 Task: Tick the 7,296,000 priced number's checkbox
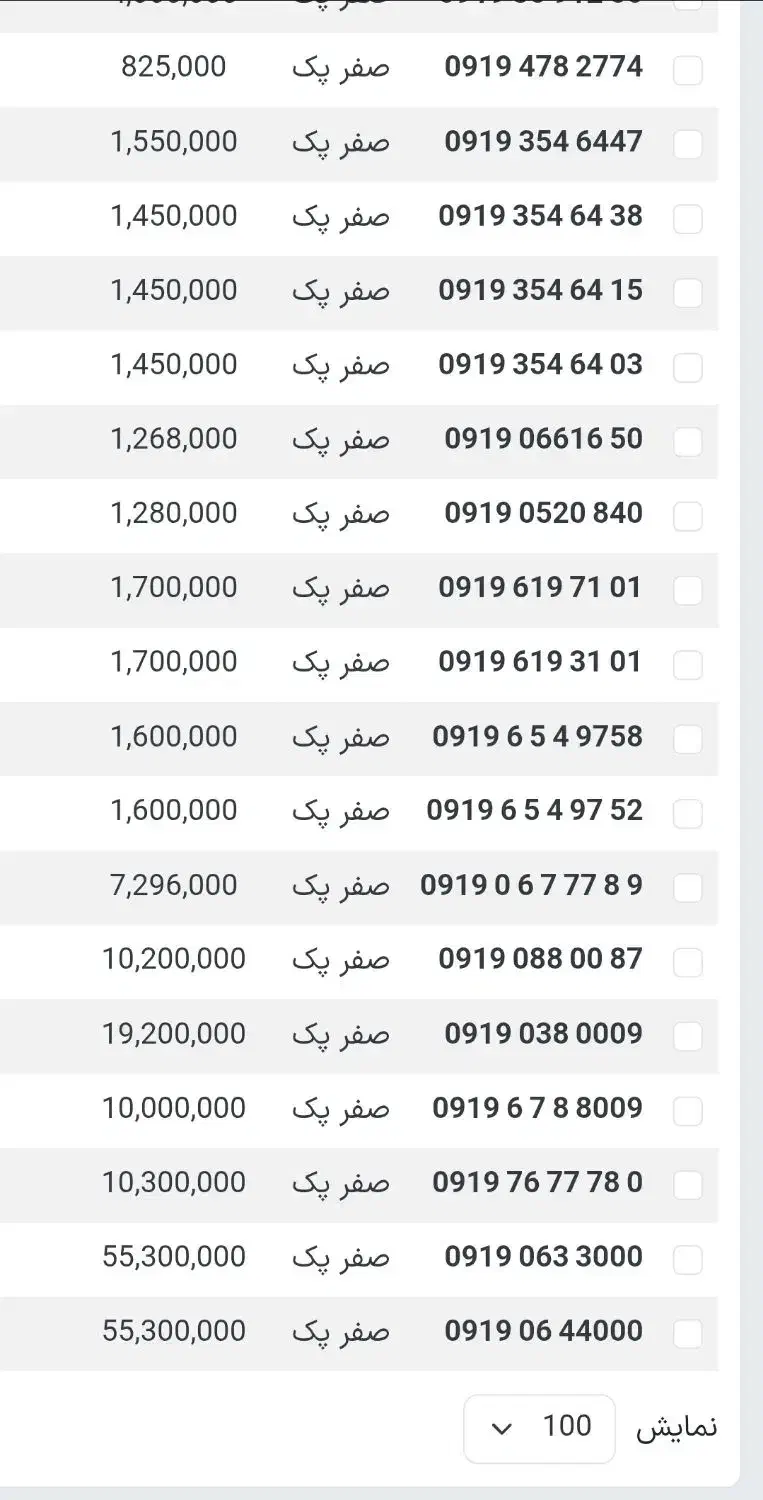688,888
